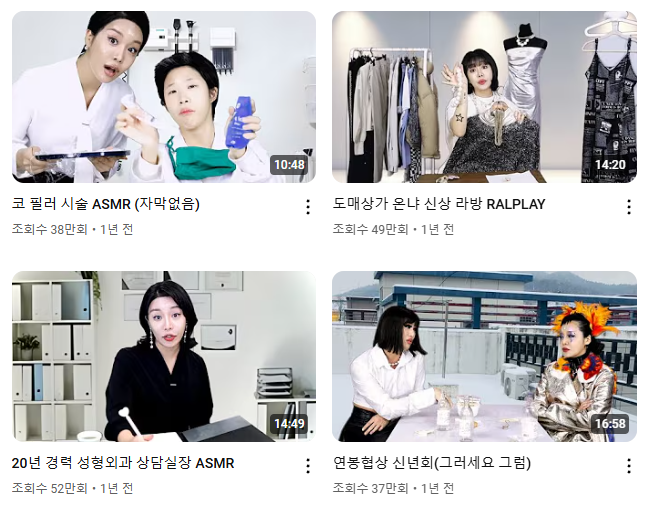This screenshot has width=647, height=505.
Task: Open the overflow menu for 도매상가 온냐 신상 라방
Action: pyautogui.click(x=628, y=207)
